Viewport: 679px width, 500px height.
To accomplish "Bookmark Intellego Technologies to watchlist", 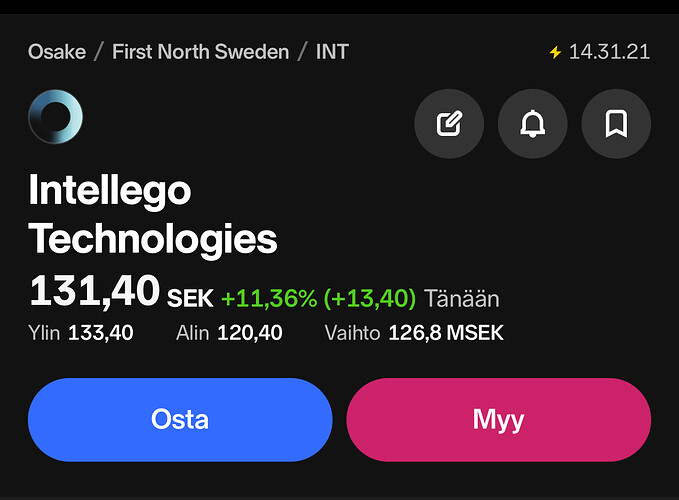I will (616, 124).
